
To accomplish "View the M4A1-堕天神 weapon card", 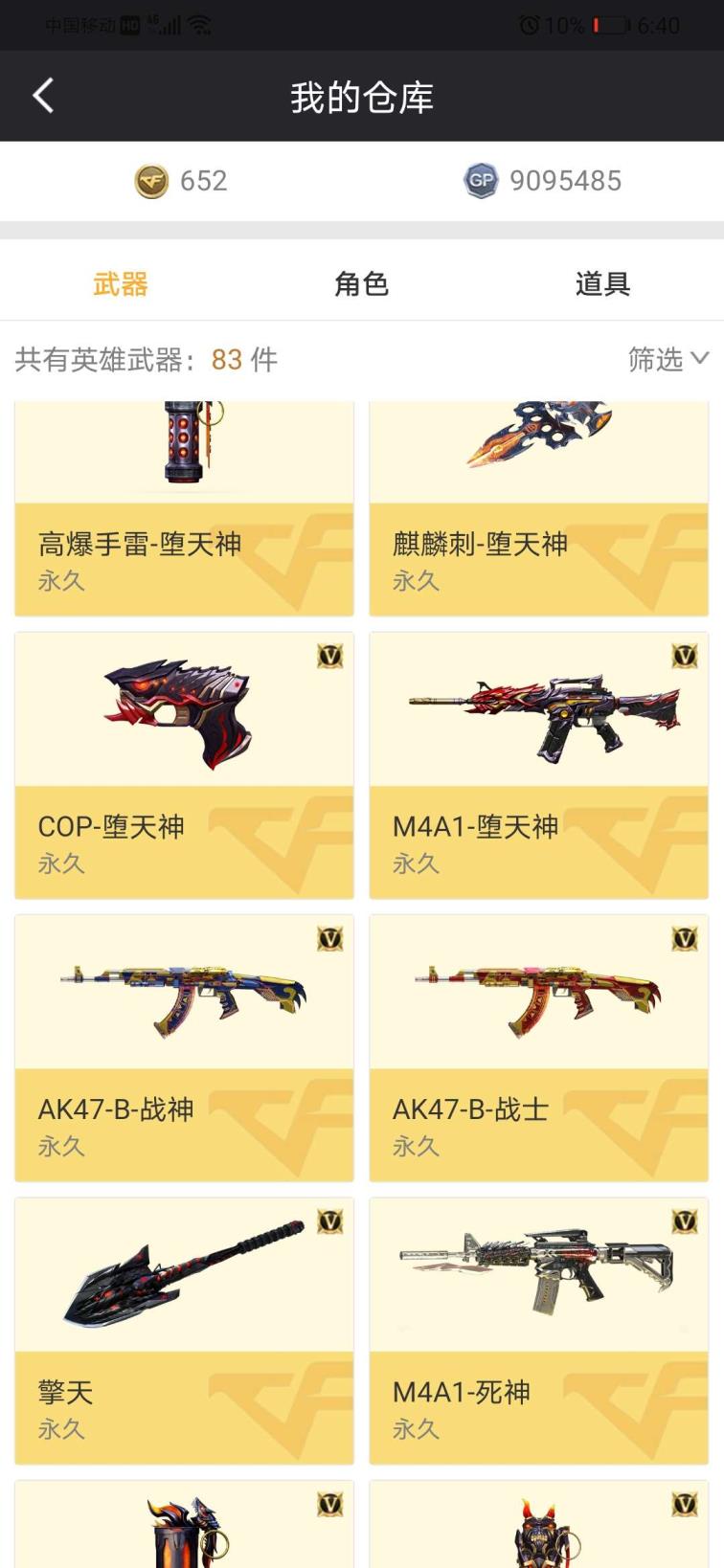I will click(538, 764).
